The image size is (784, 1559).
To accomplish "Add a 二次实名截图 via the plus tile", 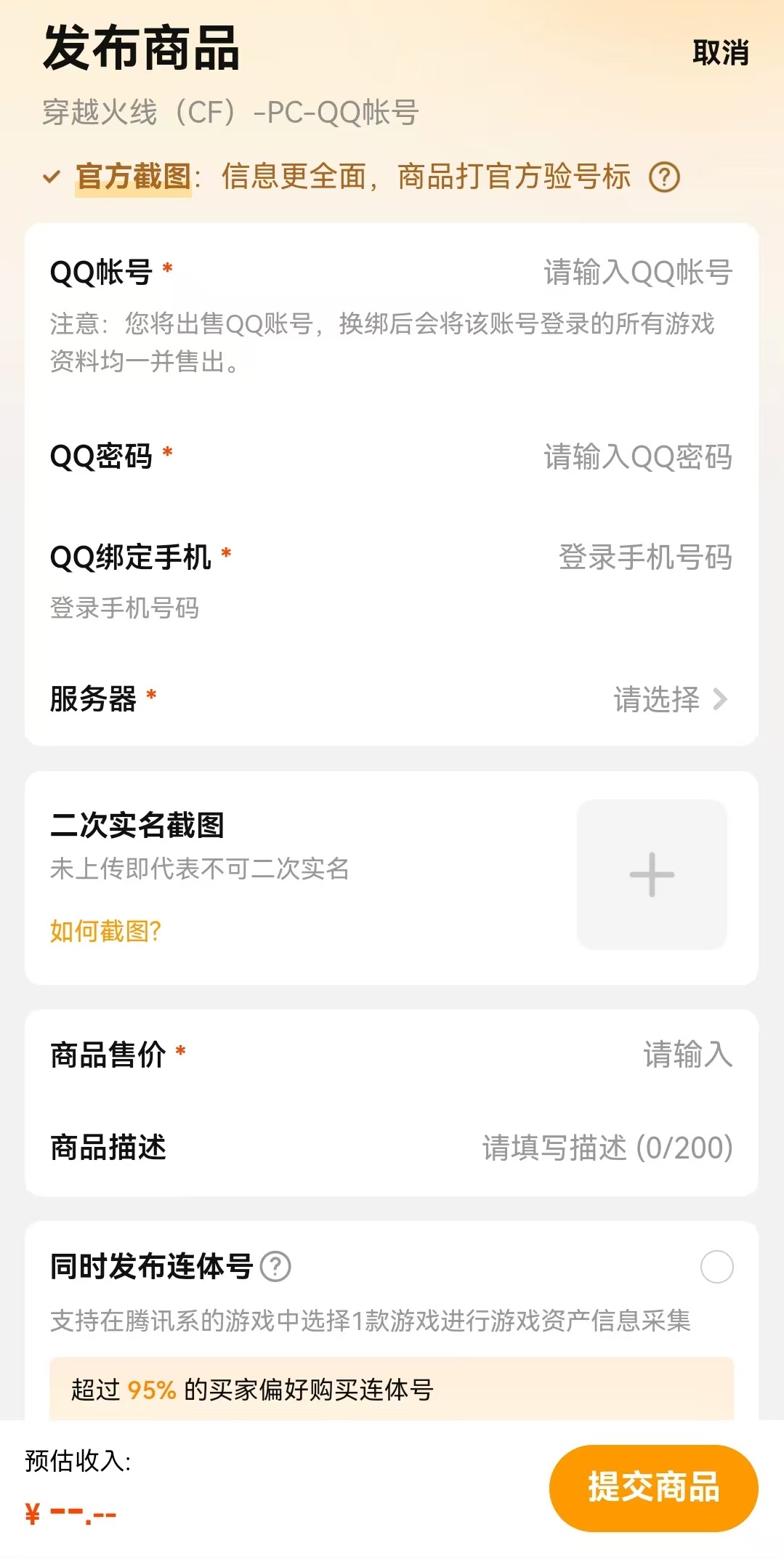I will 652,874.
